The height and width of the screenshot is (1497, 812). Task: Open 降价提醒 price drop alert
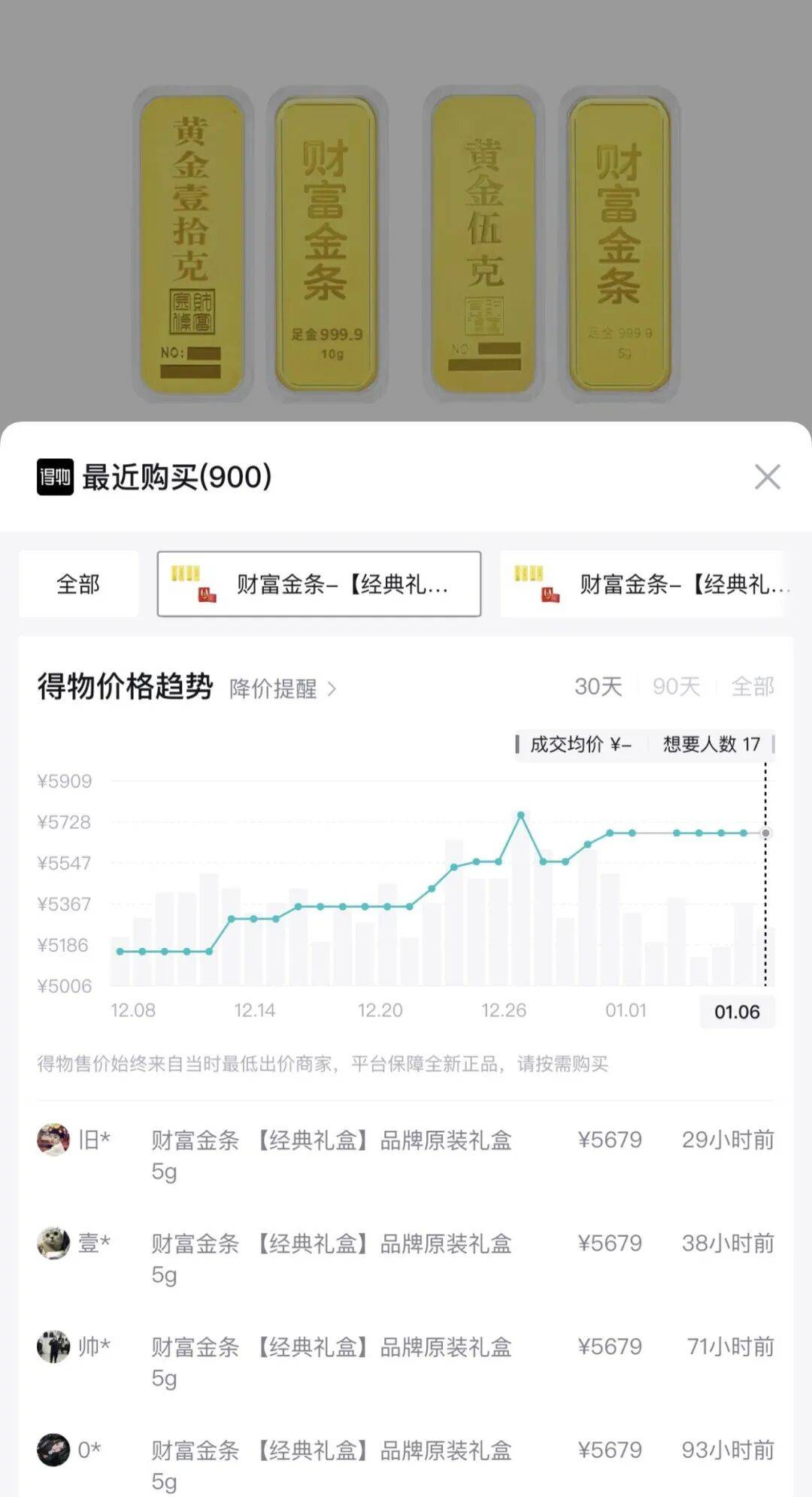(282, 688)
